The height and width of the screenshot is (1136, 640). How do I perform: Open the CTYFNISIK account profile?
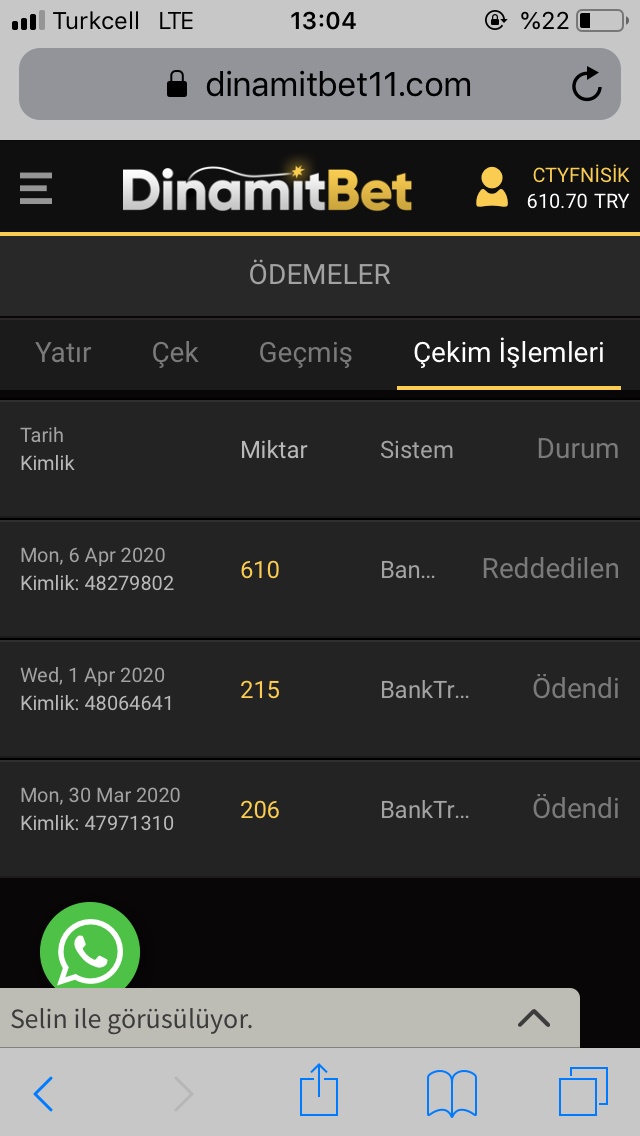(x=552, y=188)
